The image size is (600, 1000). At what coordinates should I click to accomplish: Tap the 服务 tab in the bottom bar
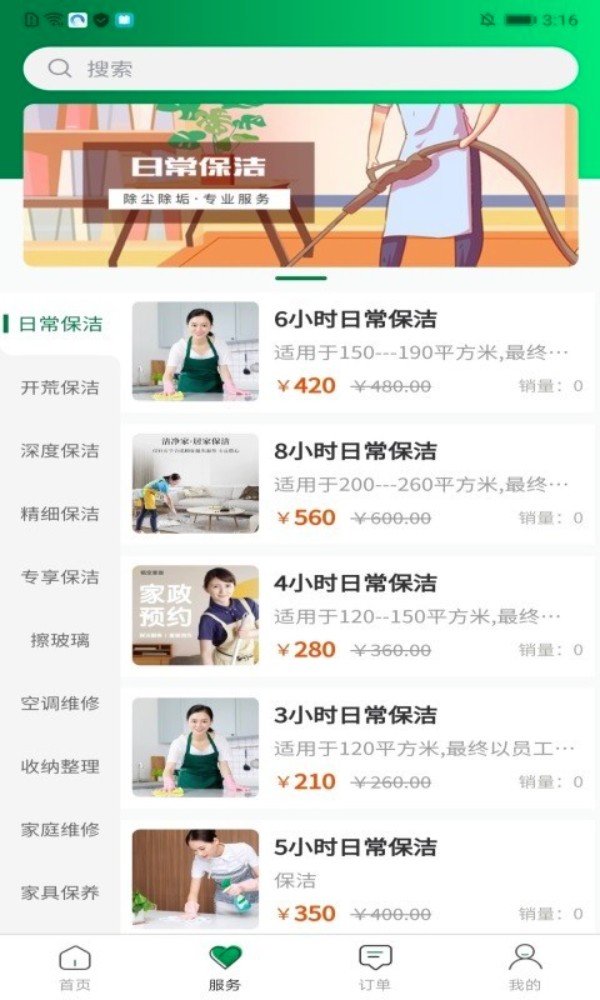pyautogui.click(x=225, y=968)
